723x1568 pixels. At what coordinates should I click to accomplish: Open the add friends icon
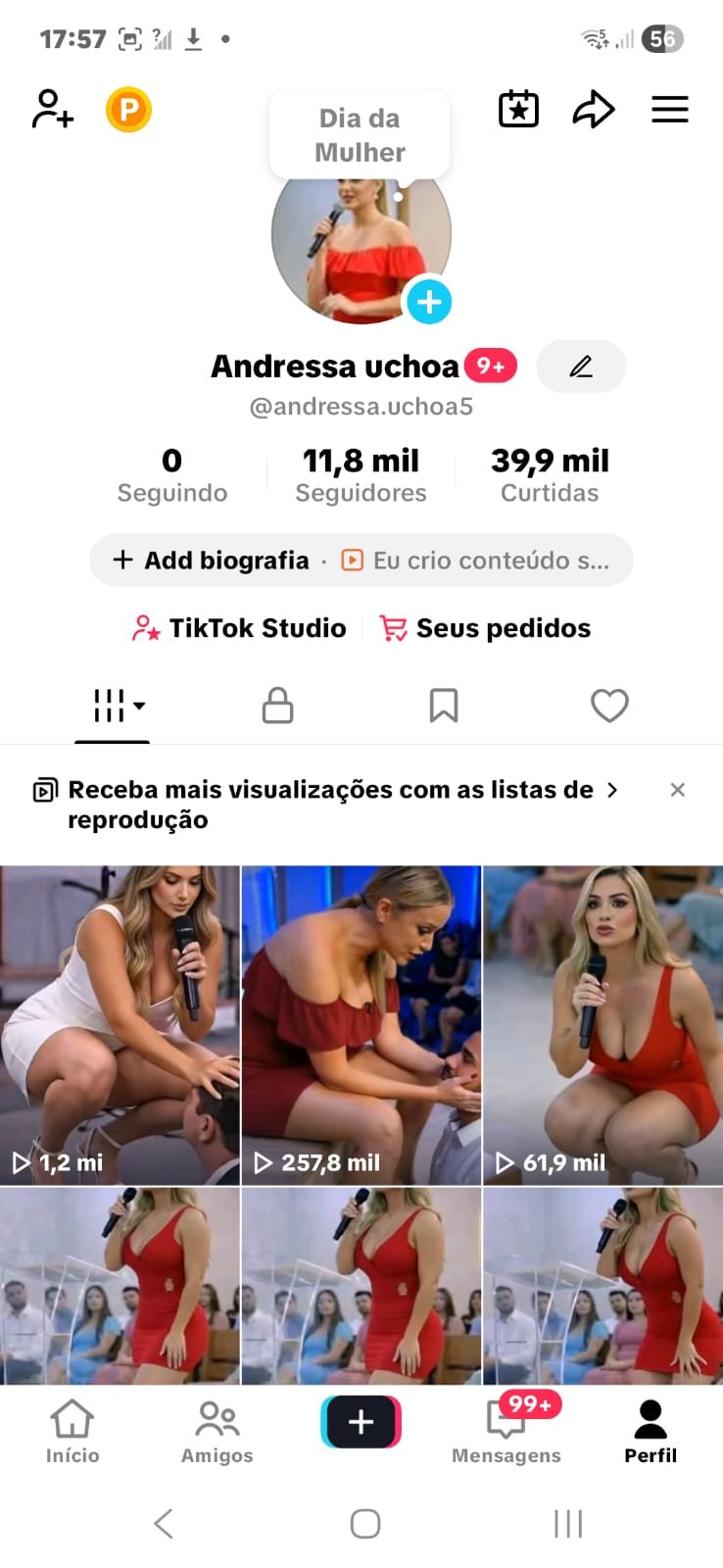[52, 109]
